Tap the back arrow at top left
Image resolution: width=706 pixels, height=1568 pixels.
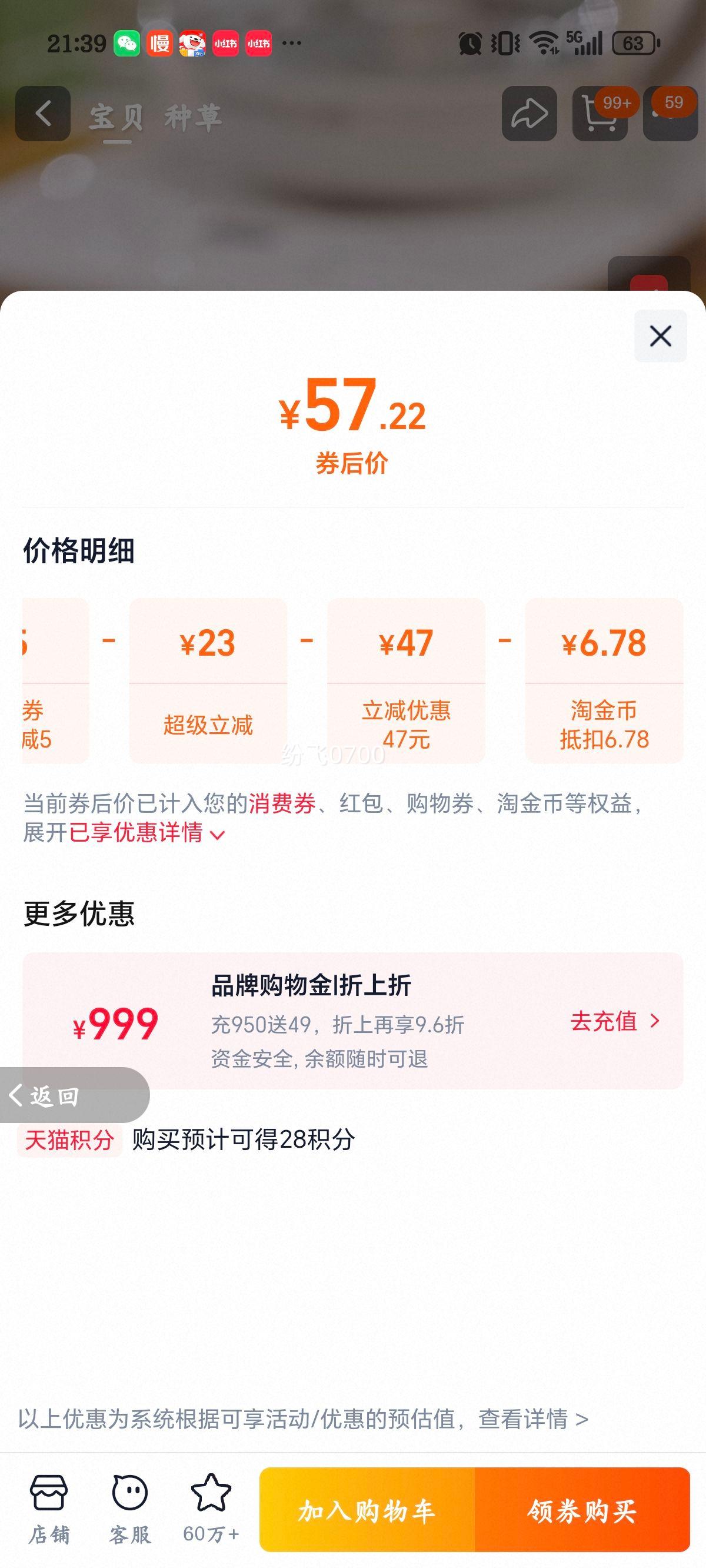tap(41, 115)
